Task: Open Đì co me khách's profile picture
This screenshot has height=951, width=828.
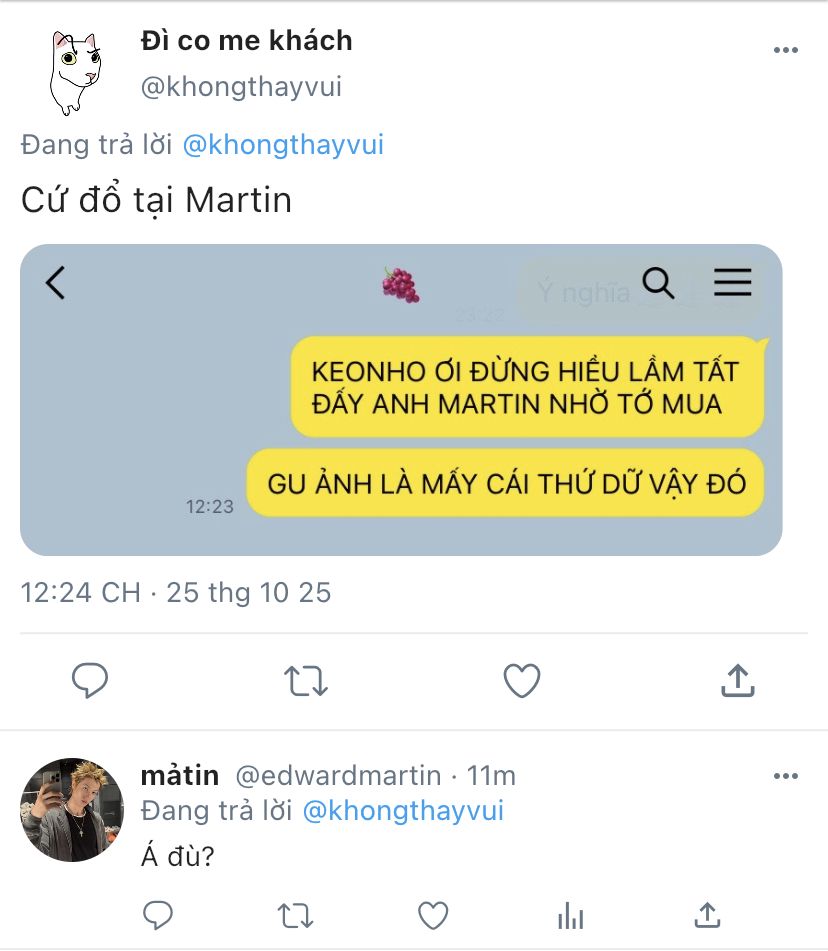Action: click(75, 72)
